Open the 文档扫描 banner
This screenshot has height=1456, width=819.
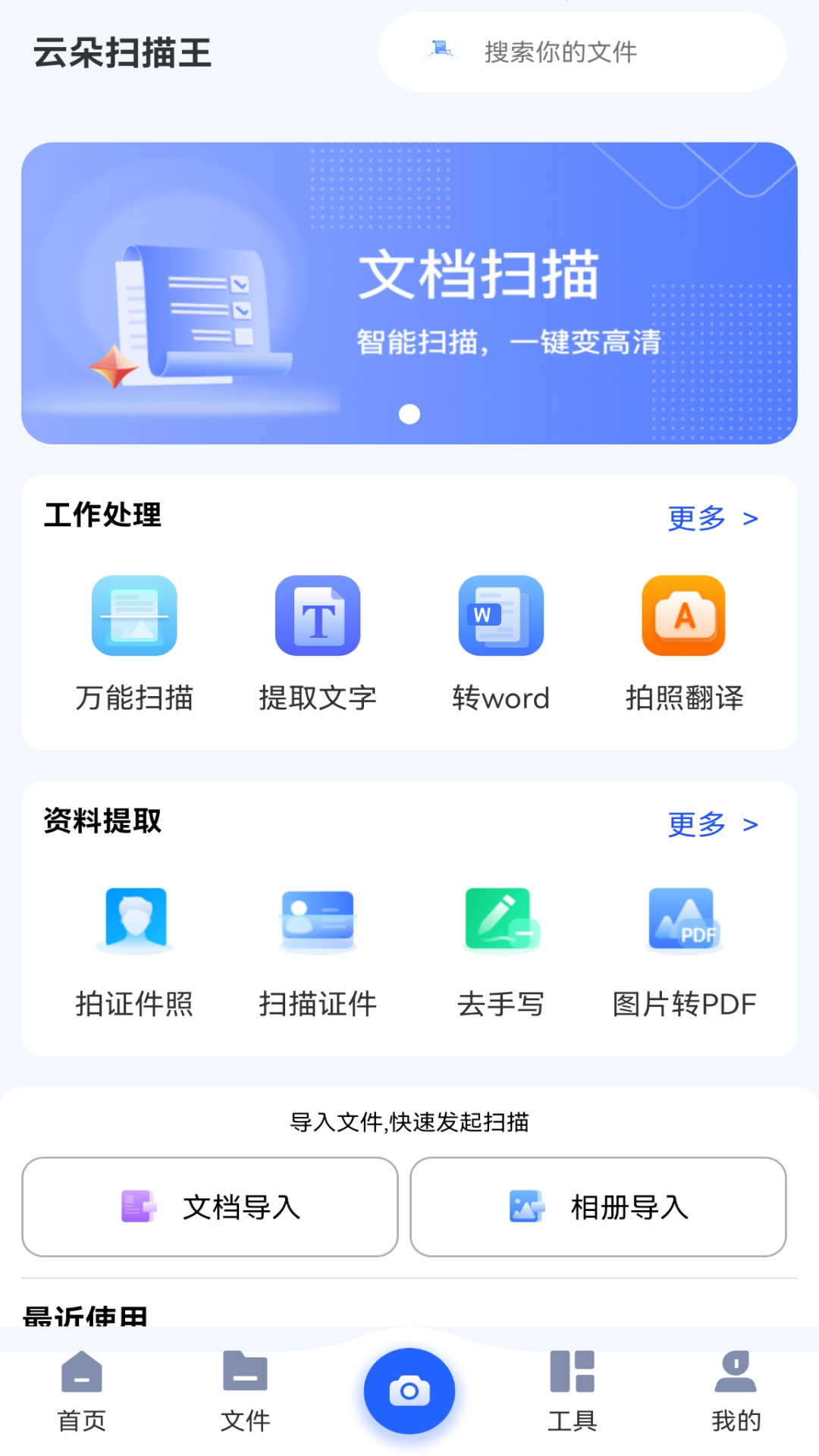coord(409,293)
